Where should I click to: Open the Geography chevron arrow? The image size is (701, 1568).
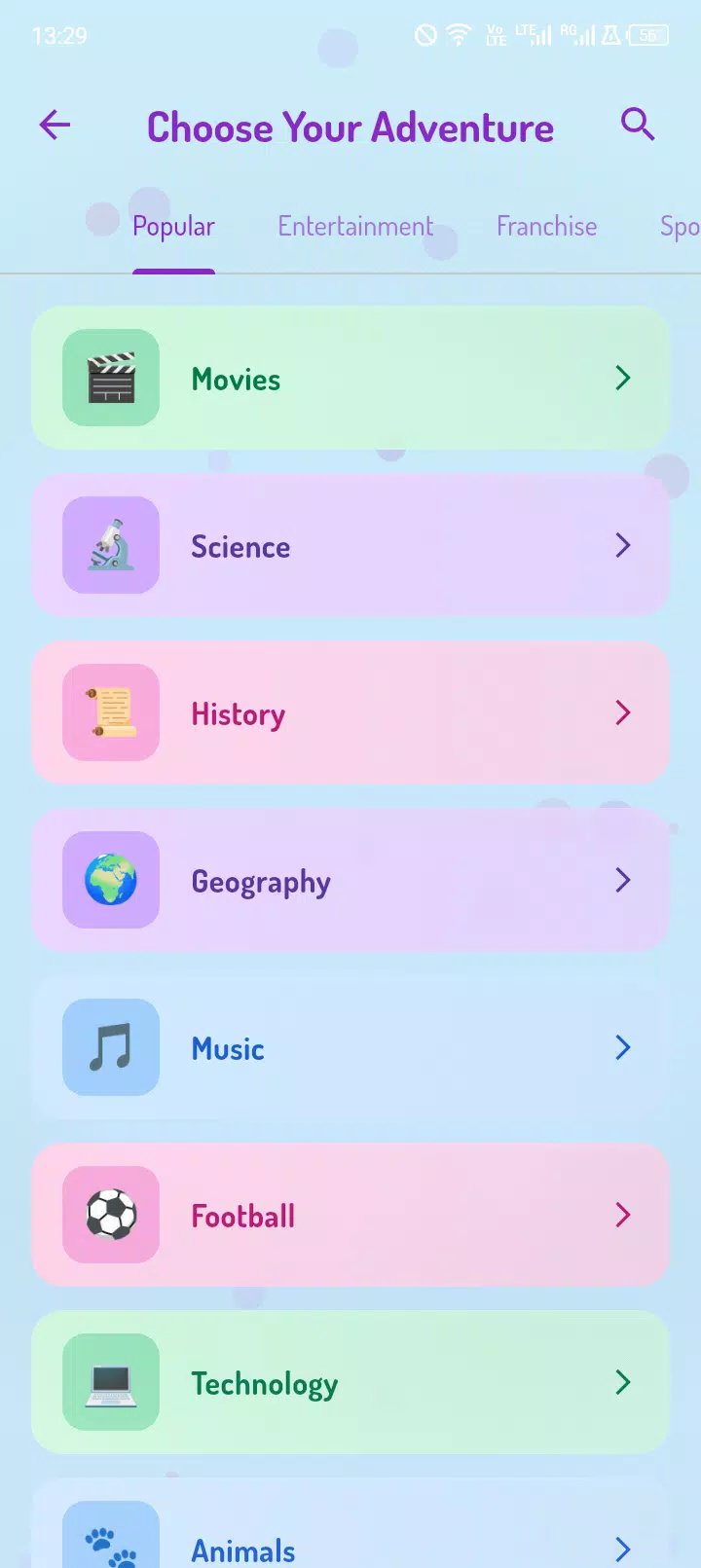pos(623,880)
